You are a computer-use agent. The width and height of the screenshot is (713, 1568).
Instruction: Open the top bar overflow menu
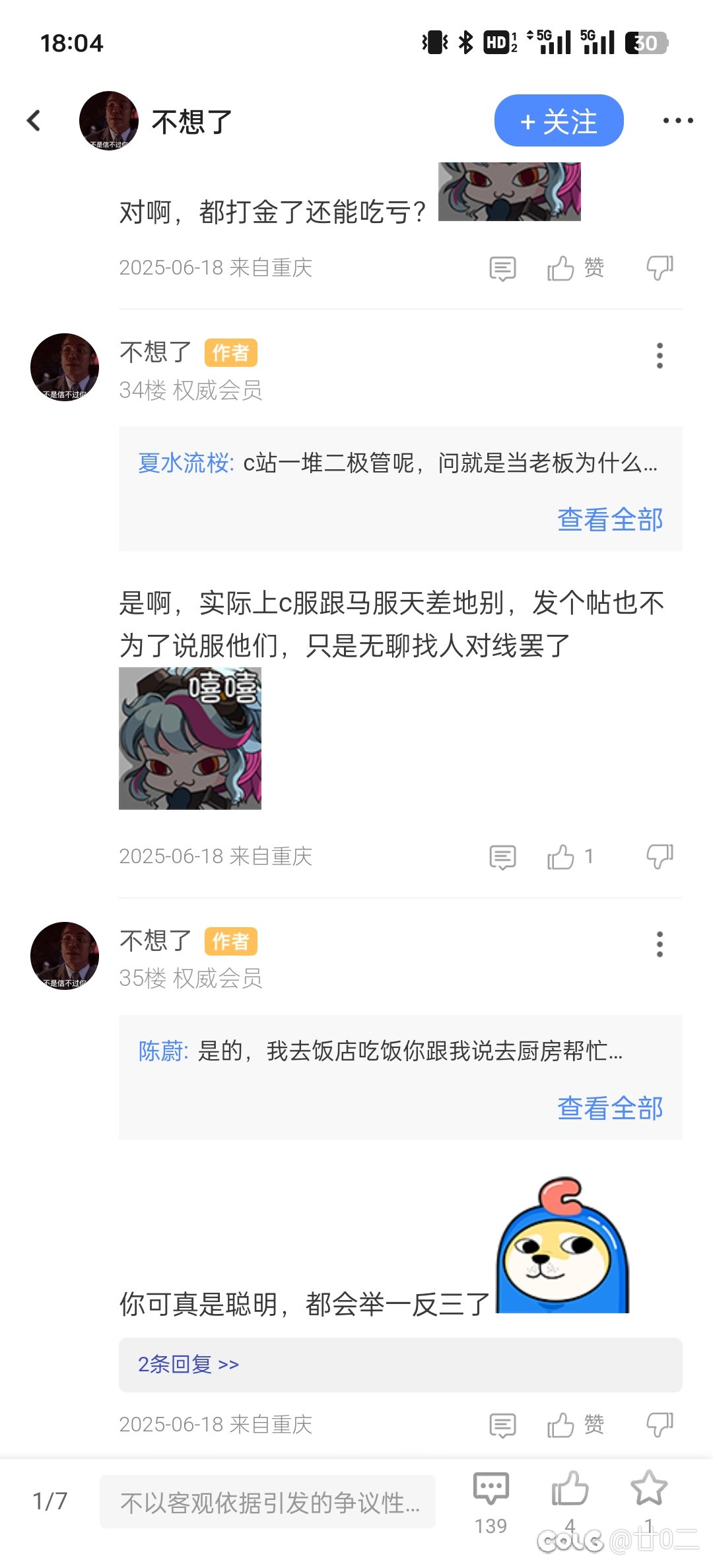click(678, 121)
